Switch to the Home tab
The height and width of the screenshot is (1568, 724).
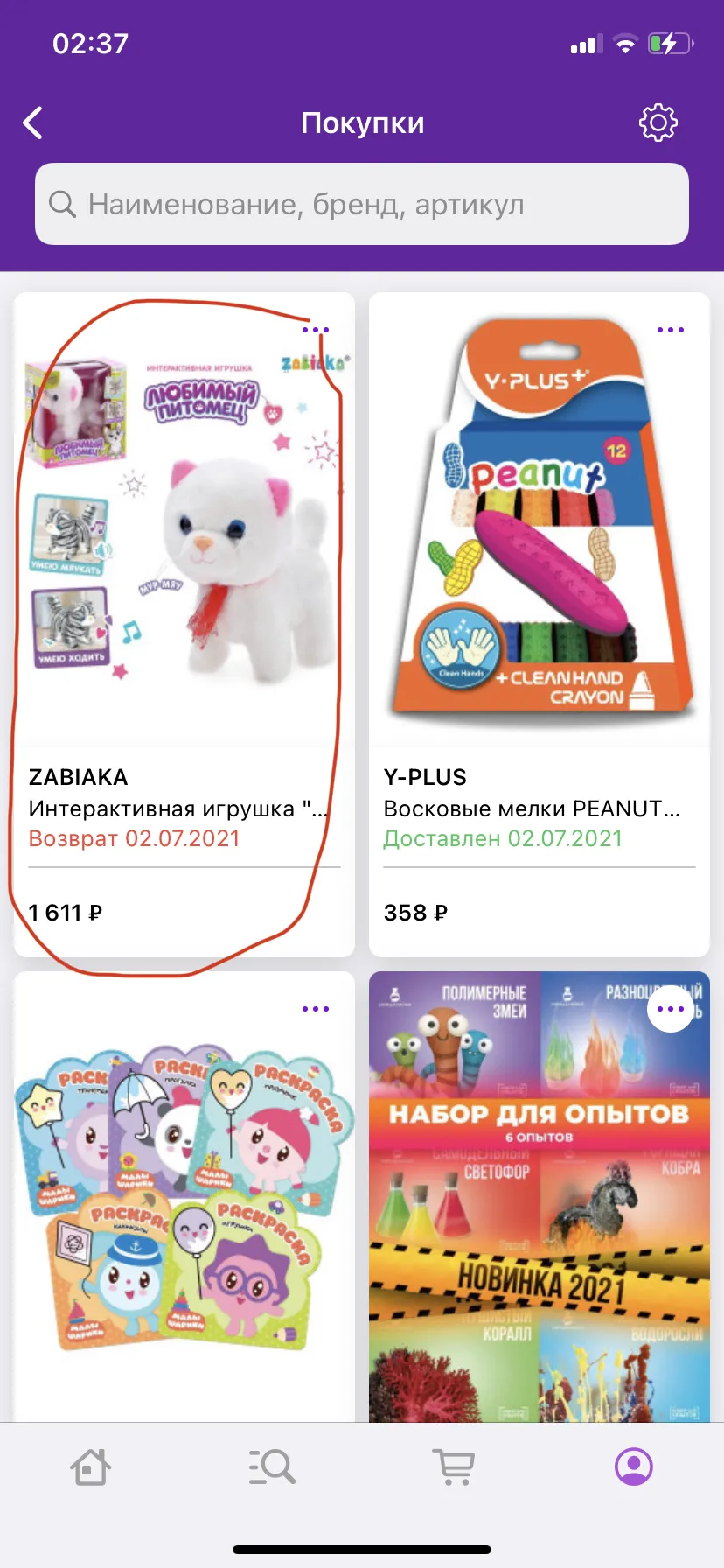[90, 1467]
